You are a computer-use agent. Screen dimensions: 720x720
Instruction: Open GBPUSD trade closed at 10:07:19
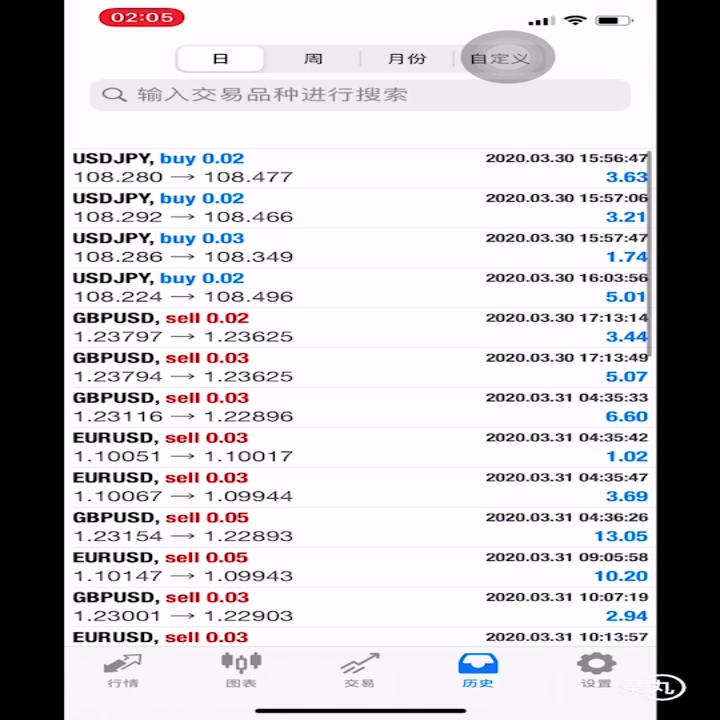(360, 607)
